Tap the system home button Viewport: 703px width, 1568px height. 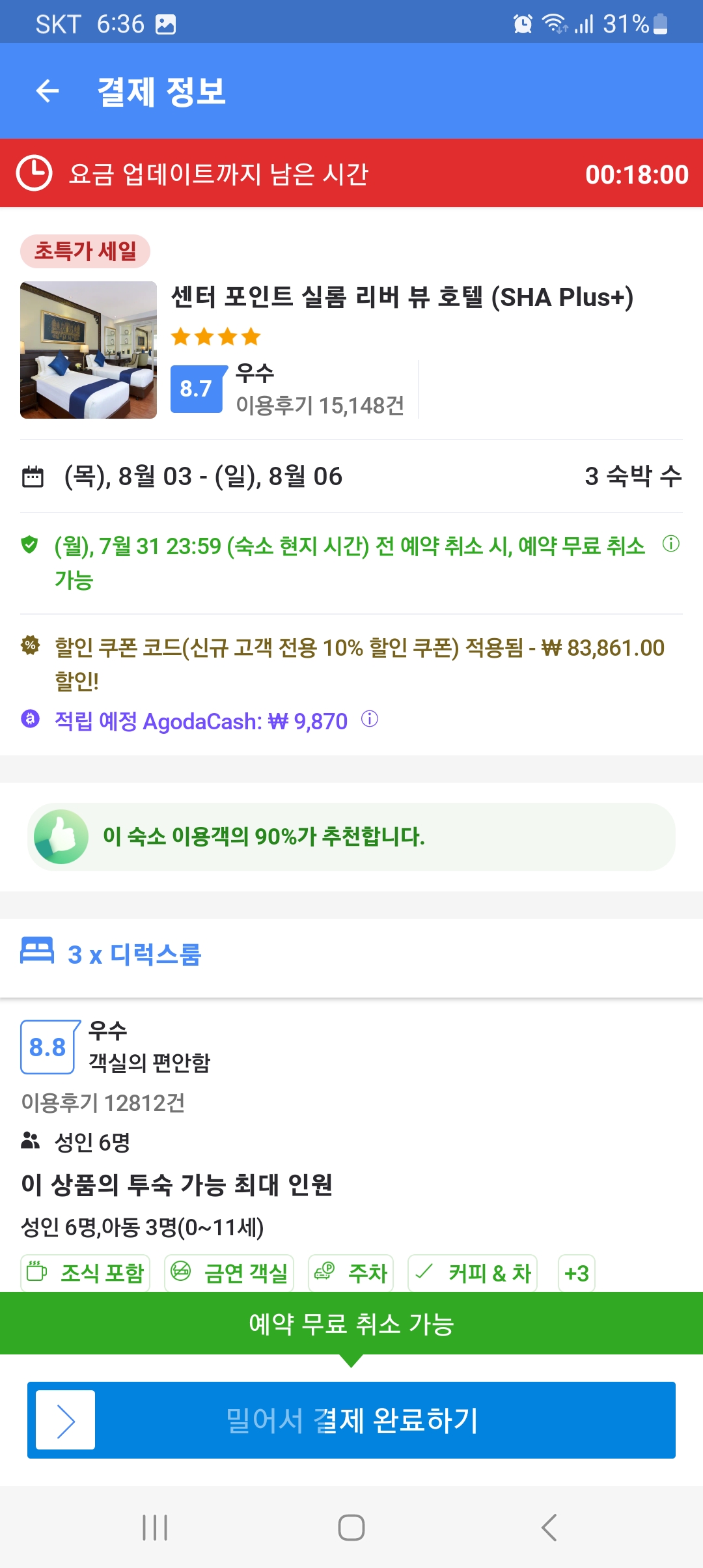[351, 1527]
